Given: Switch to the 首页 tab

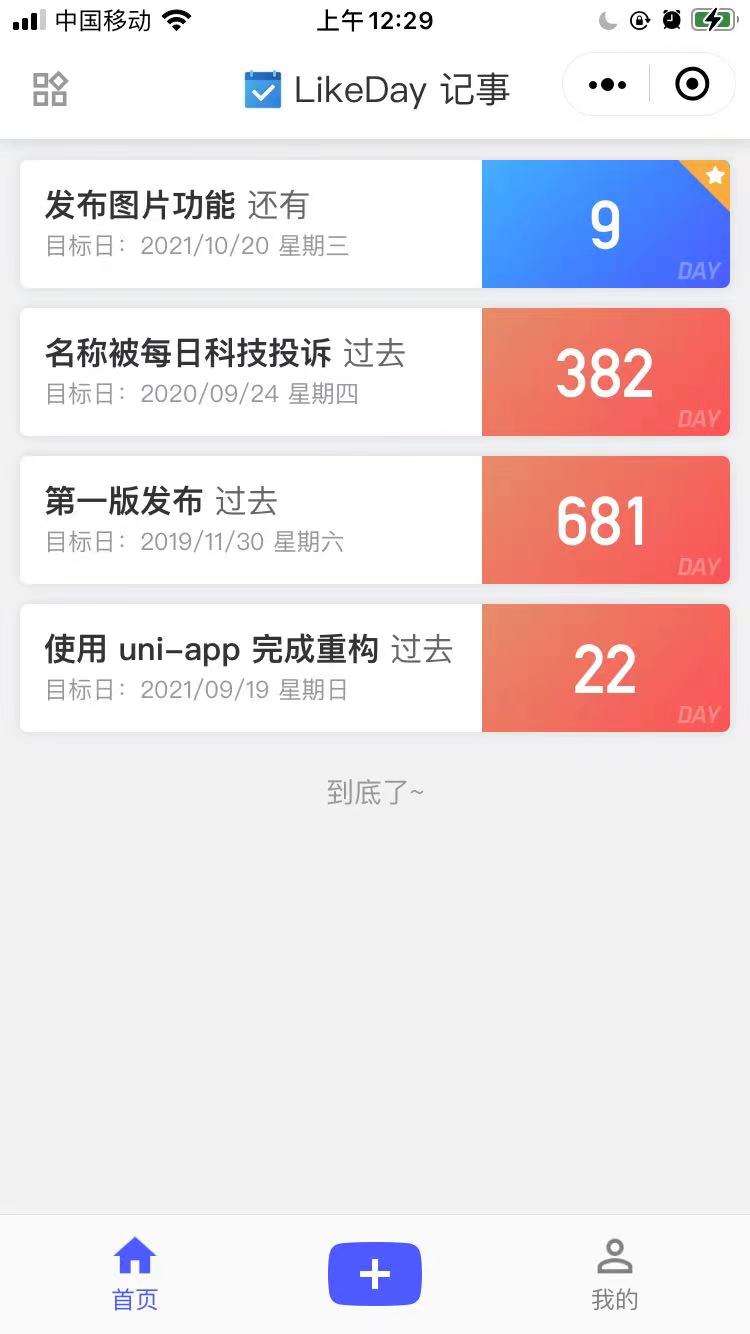Looking at the screenshot, I should click(x=135, y=1273).
